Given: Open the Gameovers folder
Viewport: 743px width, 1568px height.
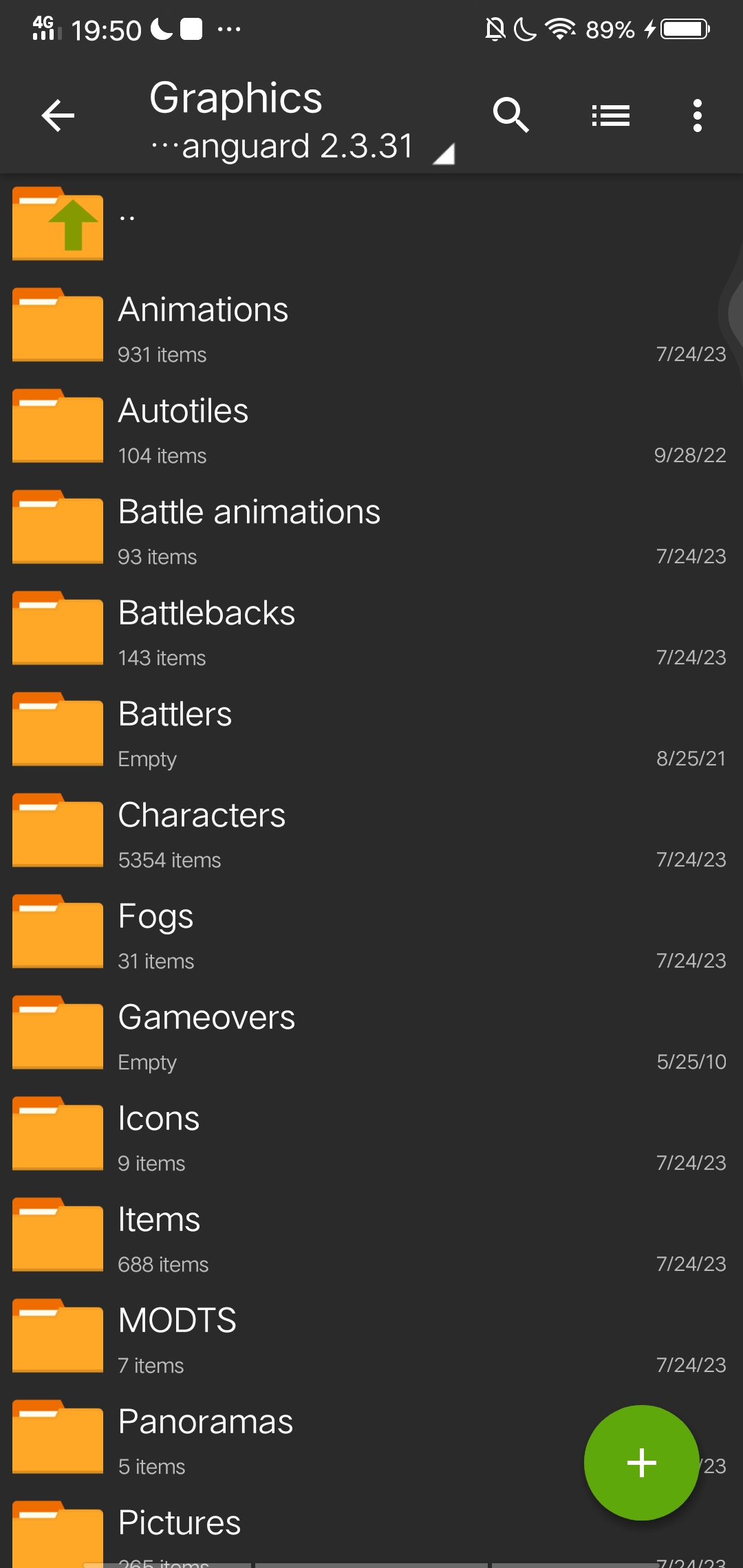Looking at the screenshot, I should (x=371, y=1033).
